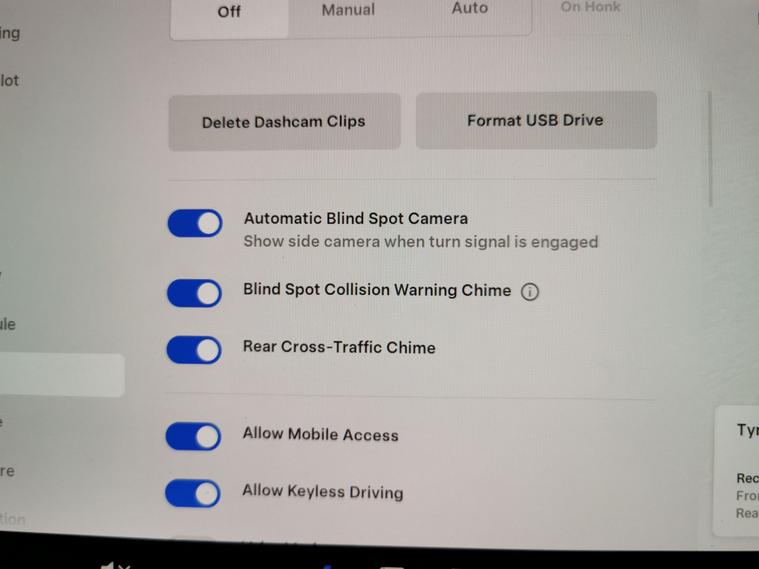Screen dimensions: 759x569
Task: Tap the Format USB Drive button
Action: click(536, 120)
